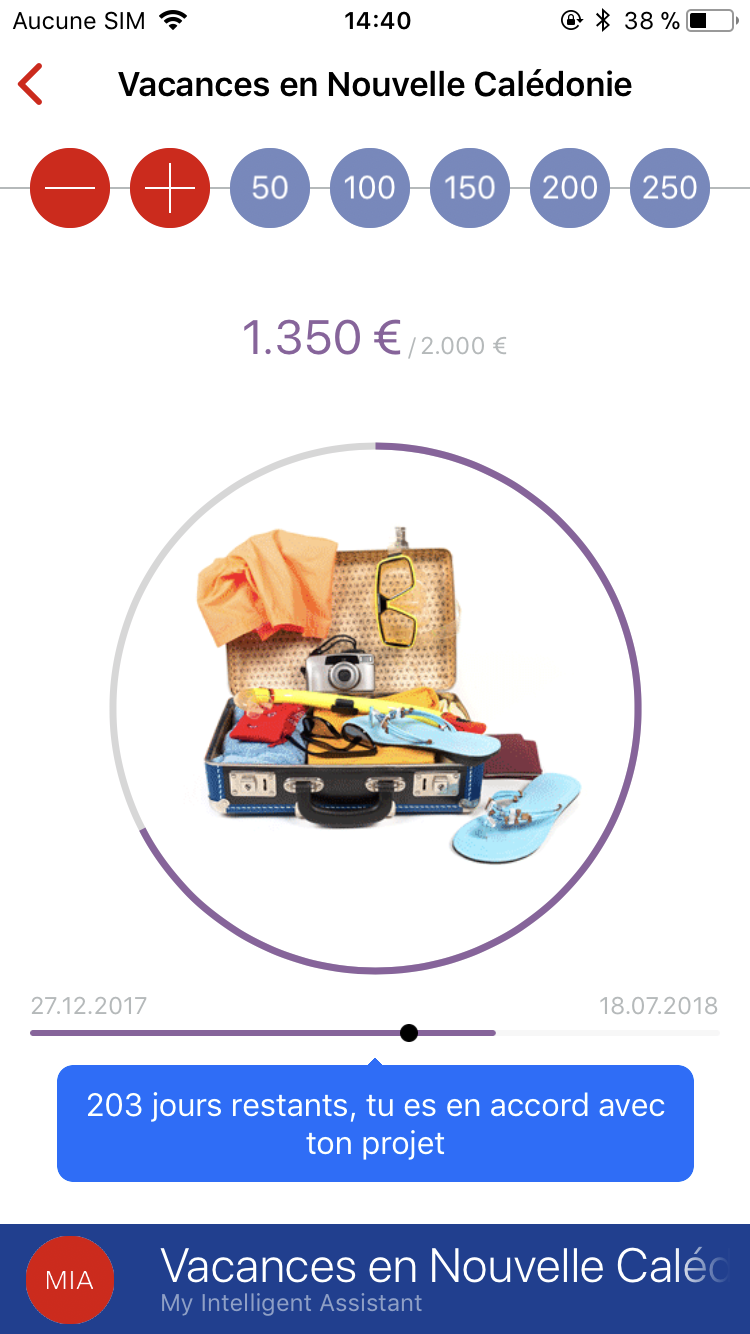Select the 100 amount chip

(x=370, y=188)
